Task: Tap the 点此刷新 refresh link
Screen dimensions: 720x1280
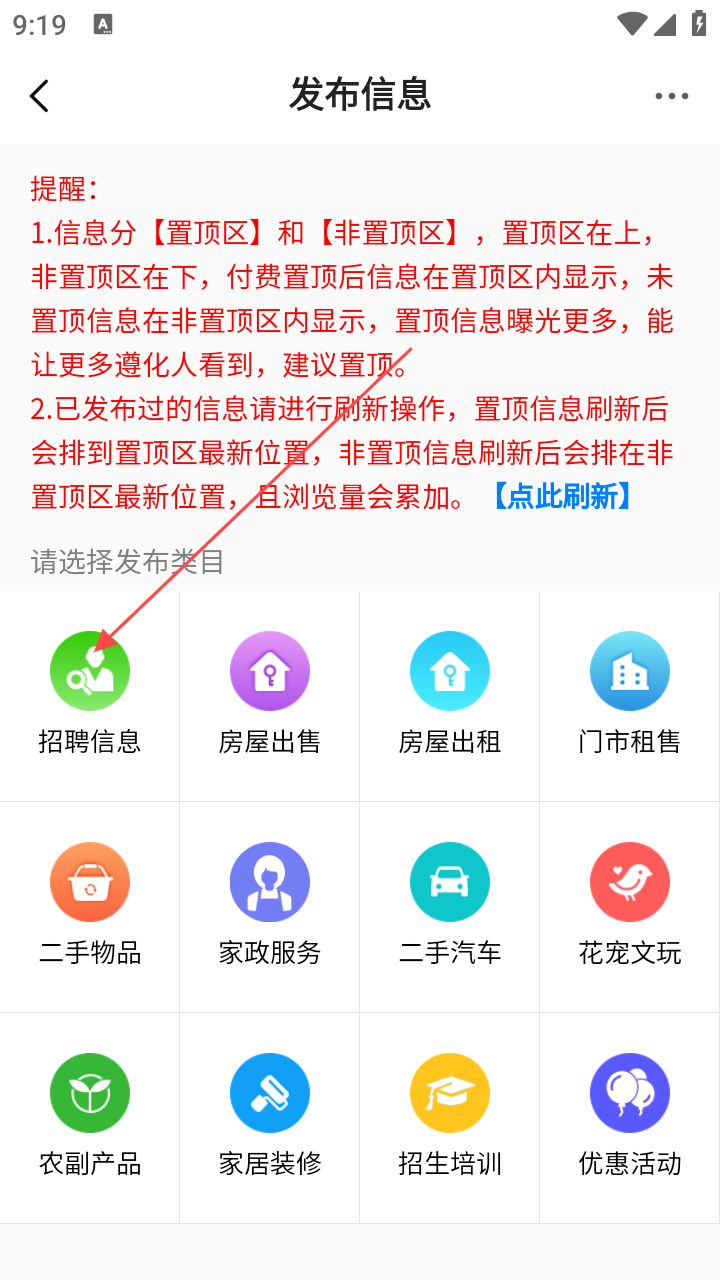Action: [562, 497]
